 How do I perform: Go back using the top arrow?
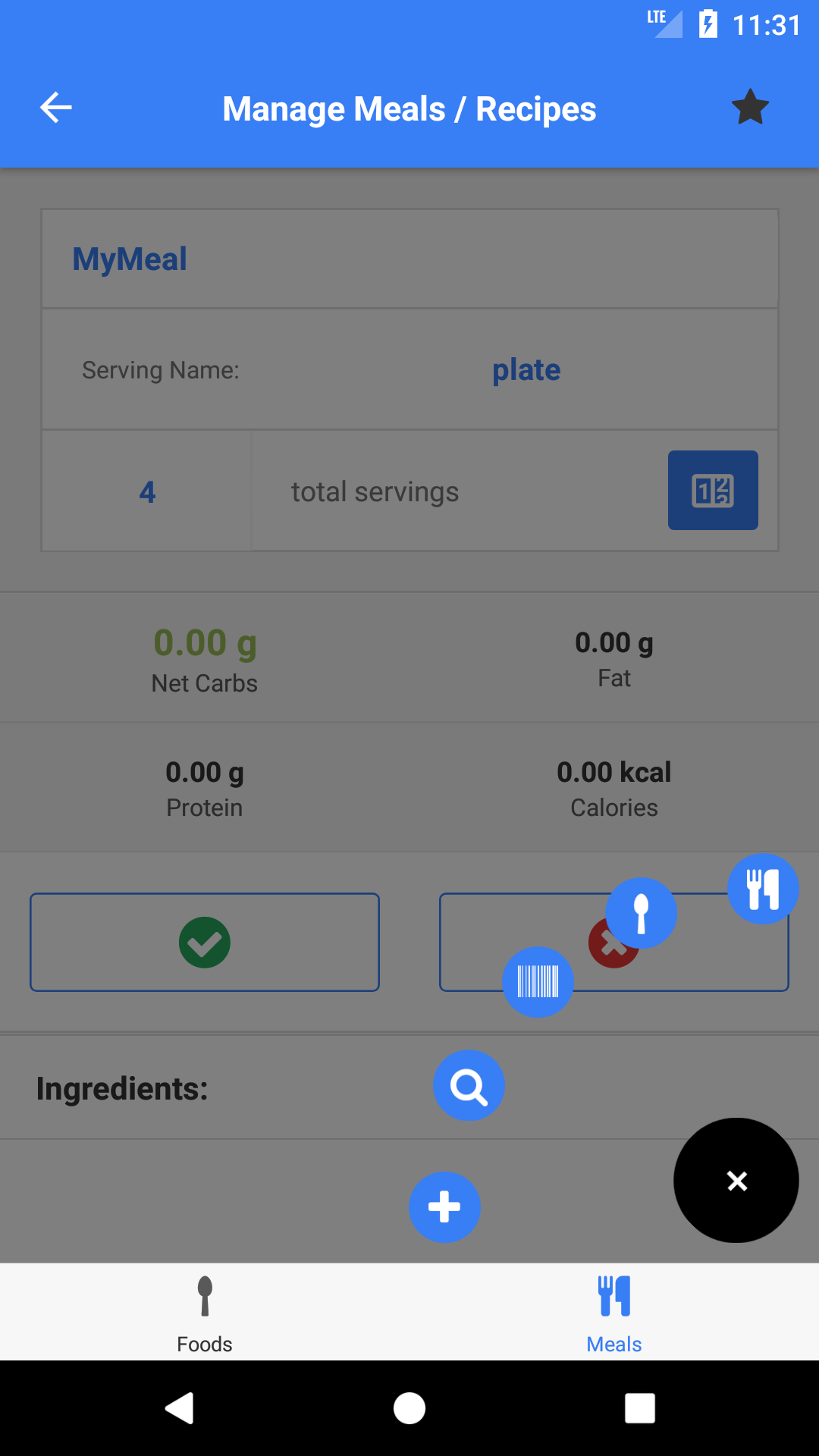click(x=56, y=108)
